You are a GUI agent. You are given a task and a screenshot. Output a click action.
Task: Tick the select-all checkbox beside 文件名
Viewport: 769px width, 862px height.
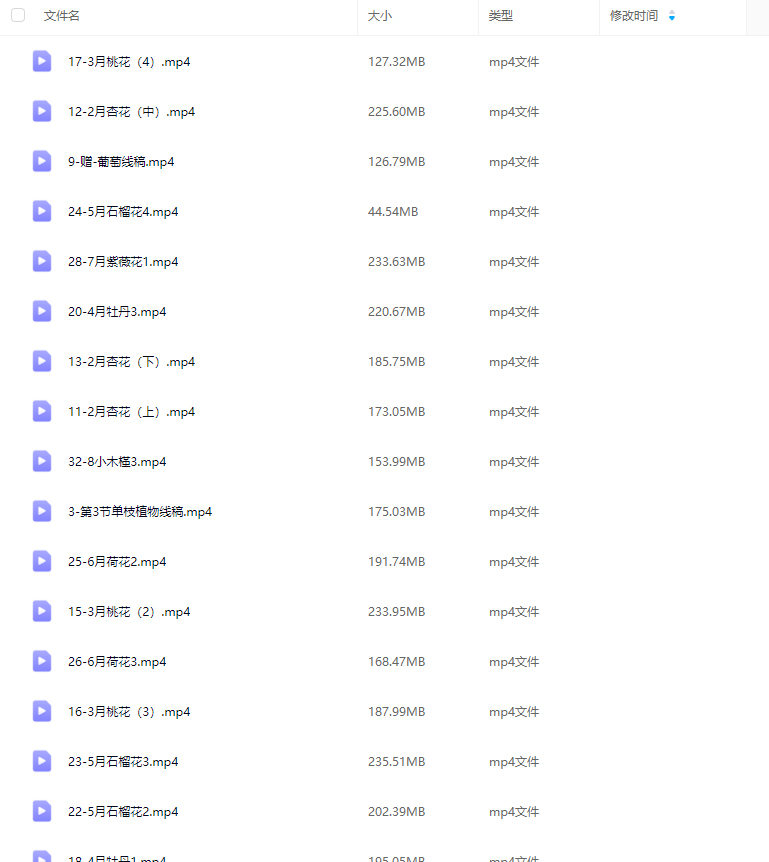[18, 16]
